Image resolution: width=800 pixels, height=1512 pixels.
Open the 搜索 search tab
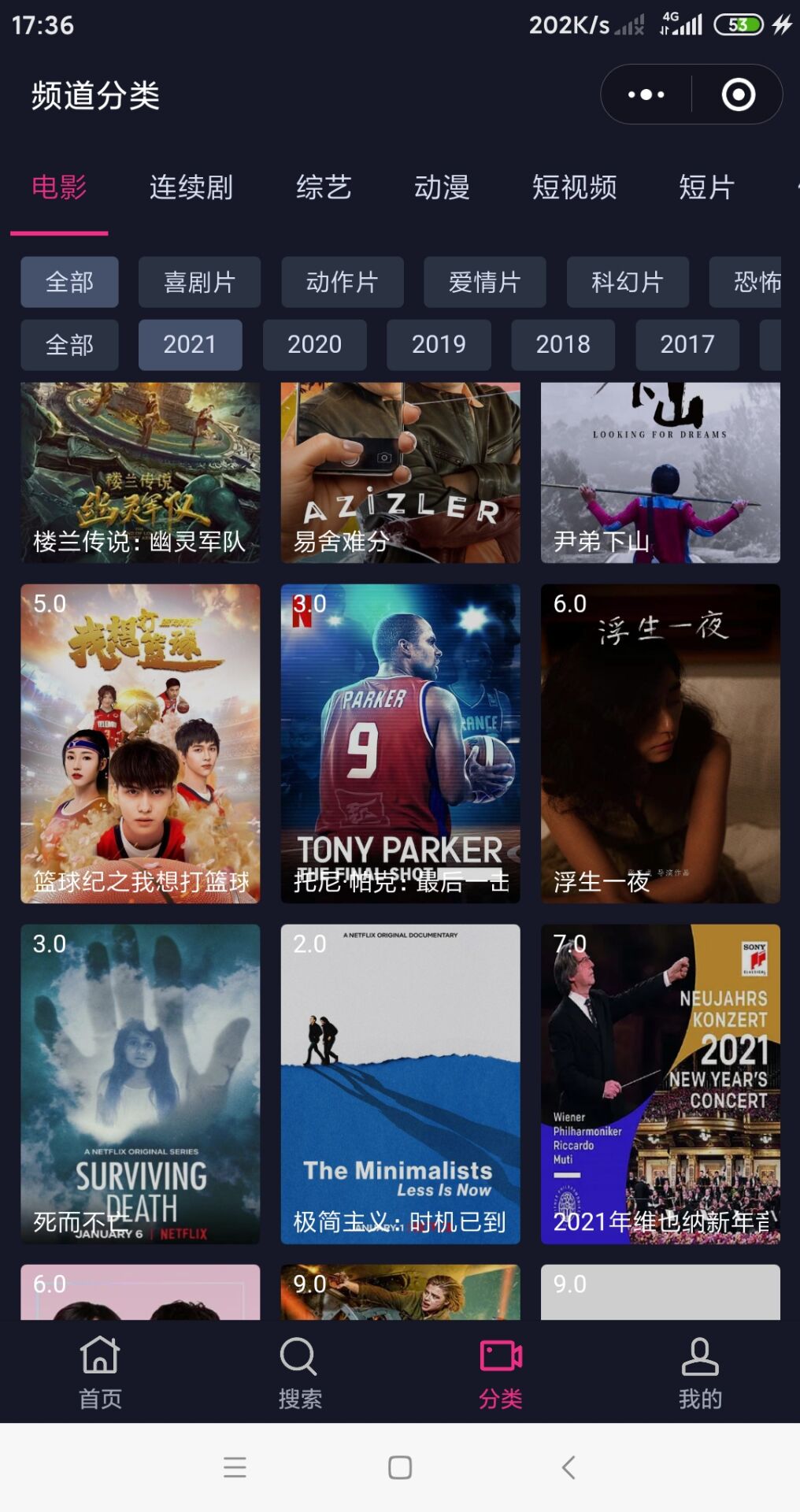tap(300, 1372)
